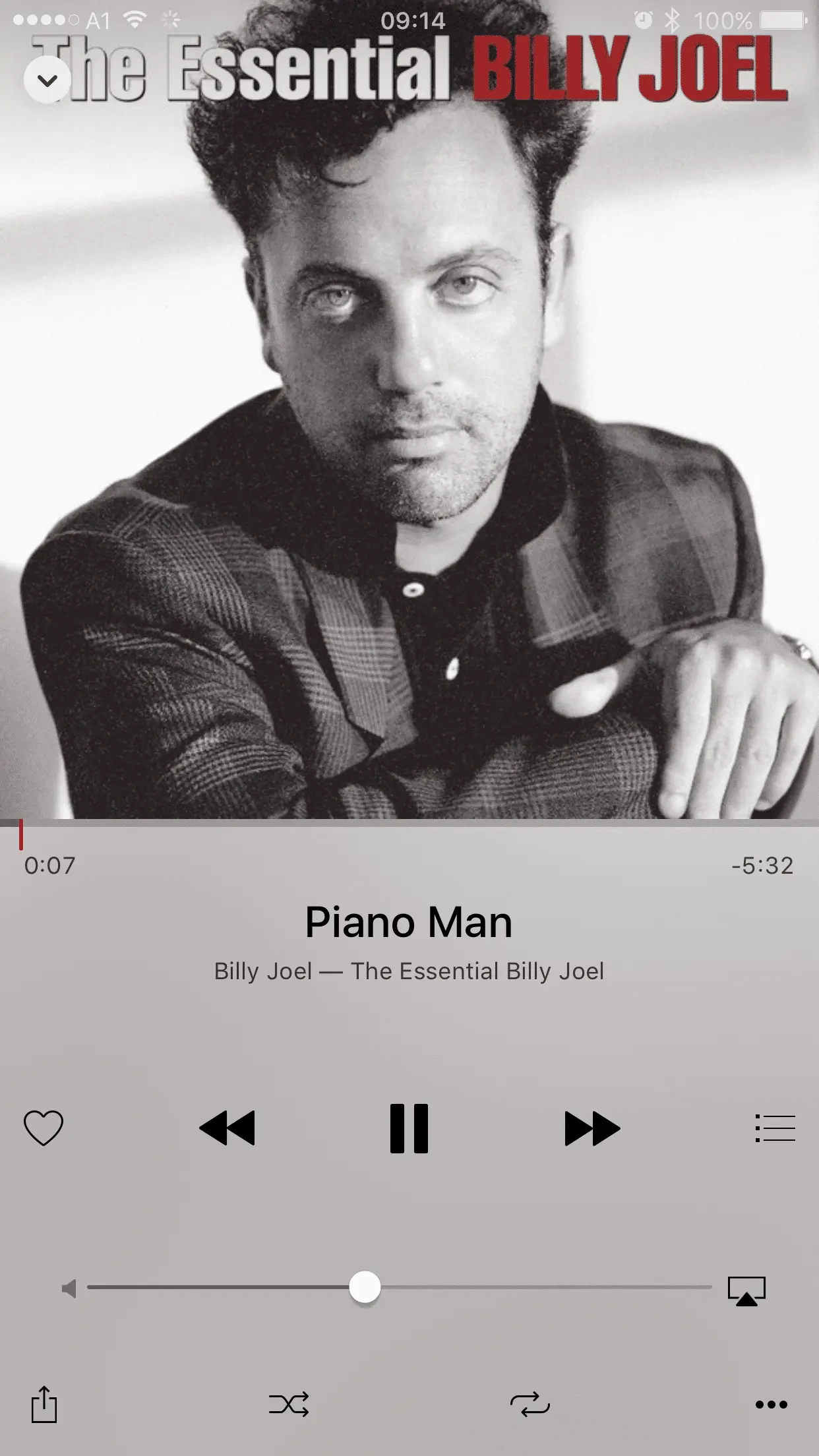Tap the song progress scrubber bar

[x=409, y=824]
